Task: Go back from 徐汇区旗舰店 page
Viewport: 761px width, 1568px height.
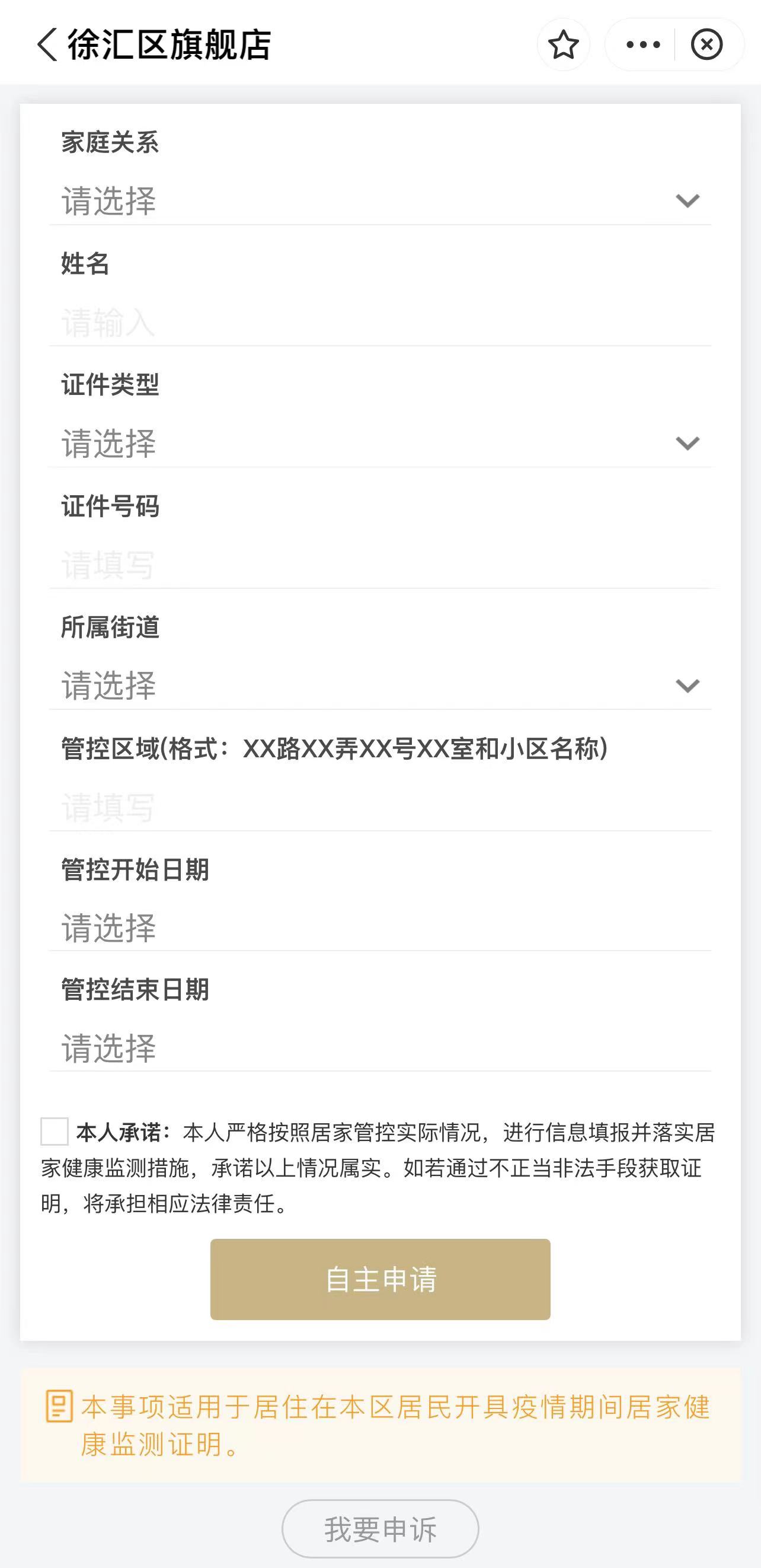Action: 47,44
